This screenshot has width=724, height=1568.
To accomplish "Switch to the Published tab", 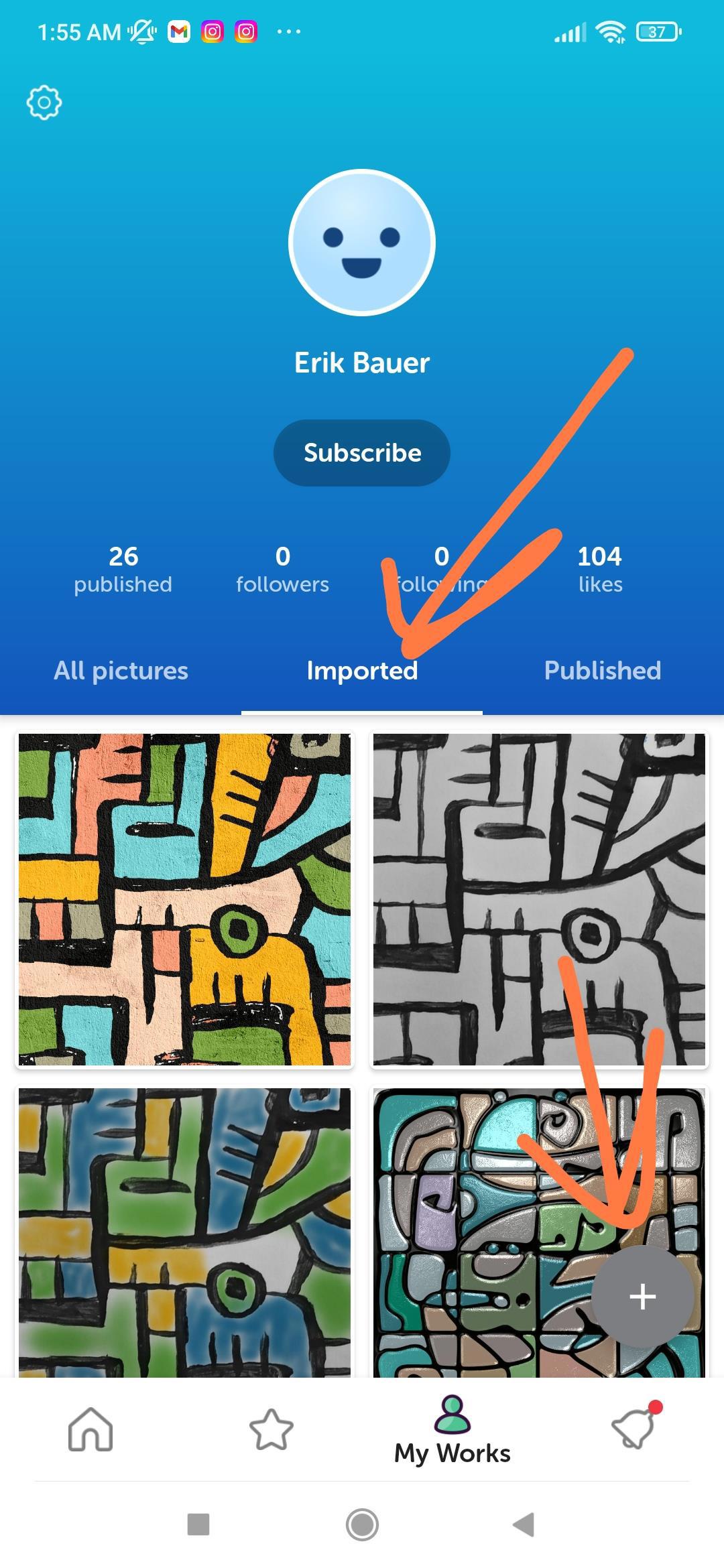I will point(602,671).
